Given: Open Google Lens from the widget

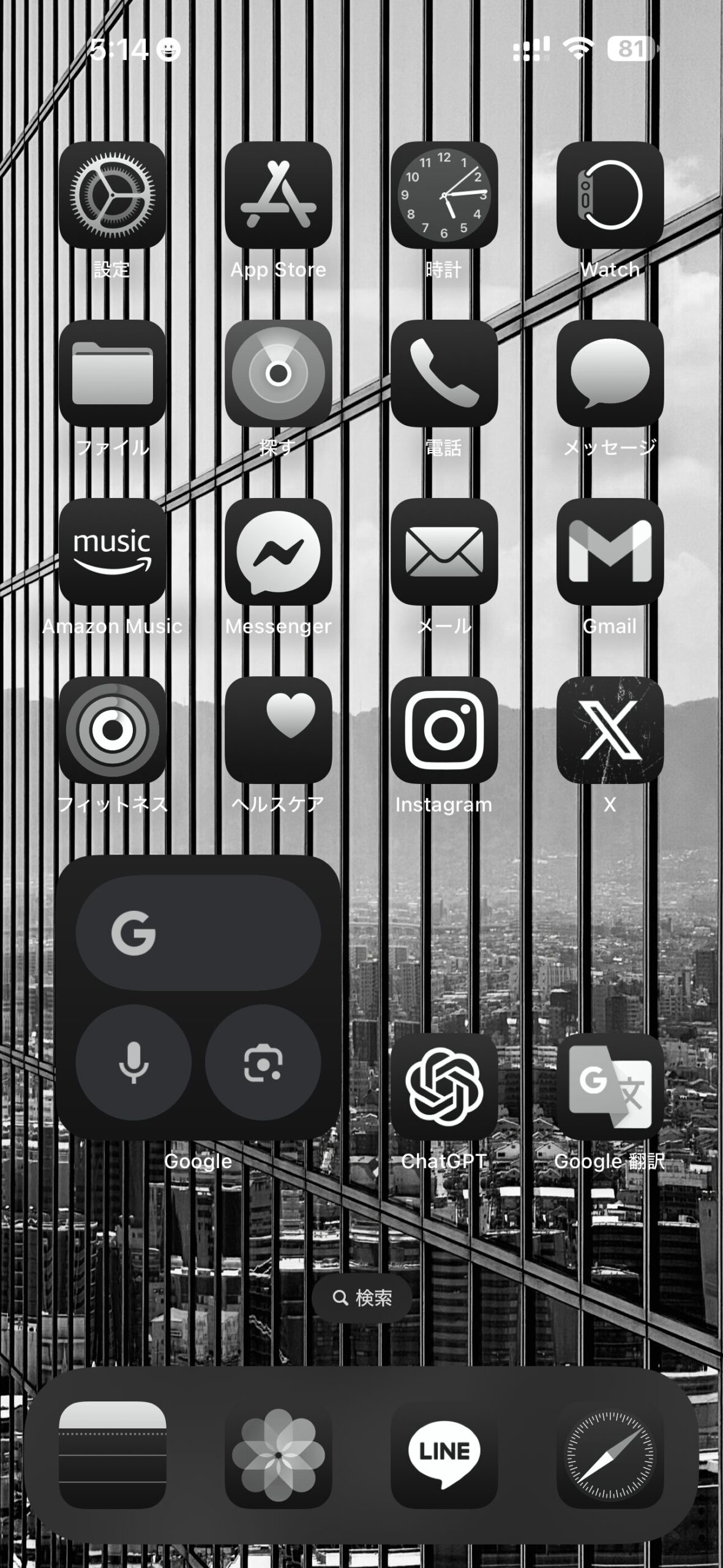Looking at the screenshot, I should point(263,1062).
